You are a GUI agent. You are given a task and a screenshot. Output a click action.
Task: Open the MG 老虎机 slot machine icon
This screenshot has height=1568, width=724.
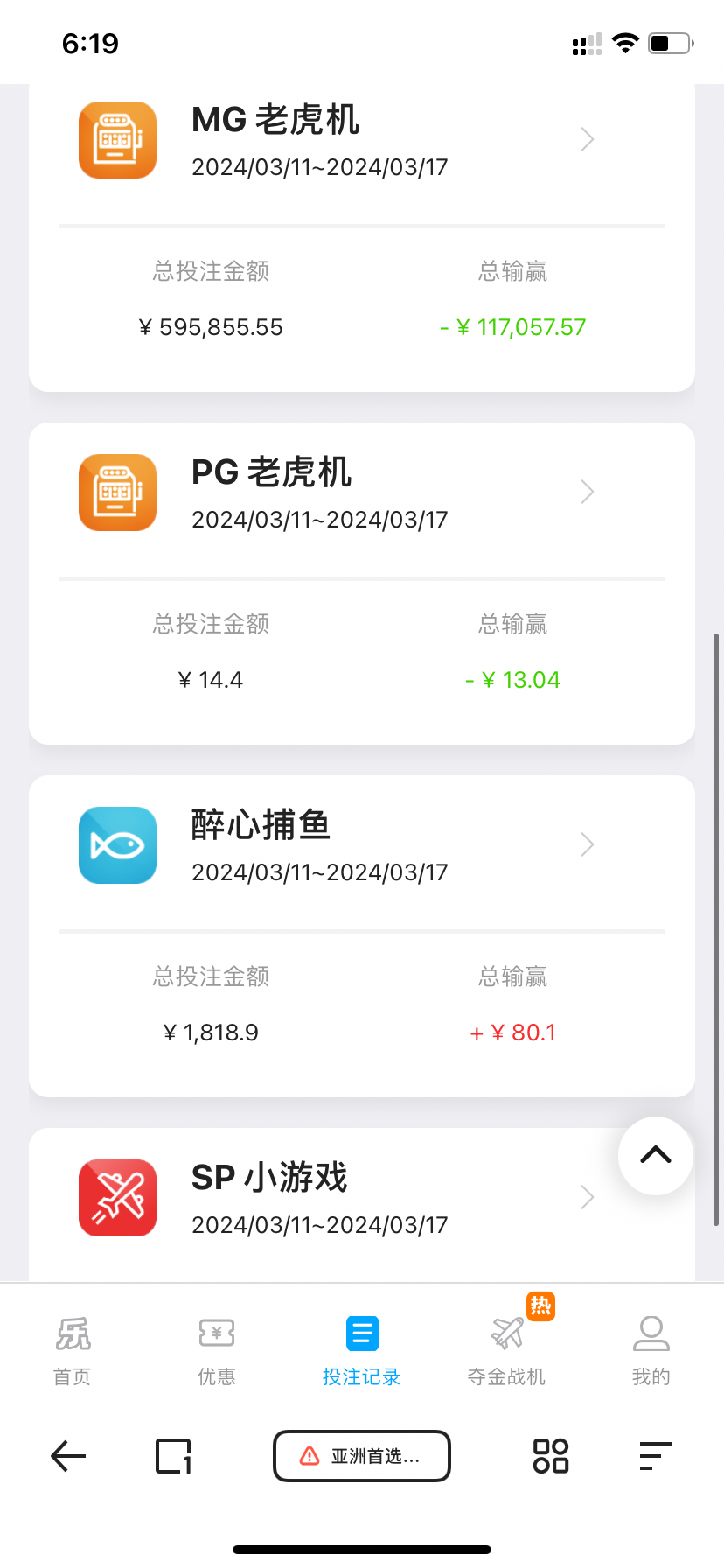(117, 140)
